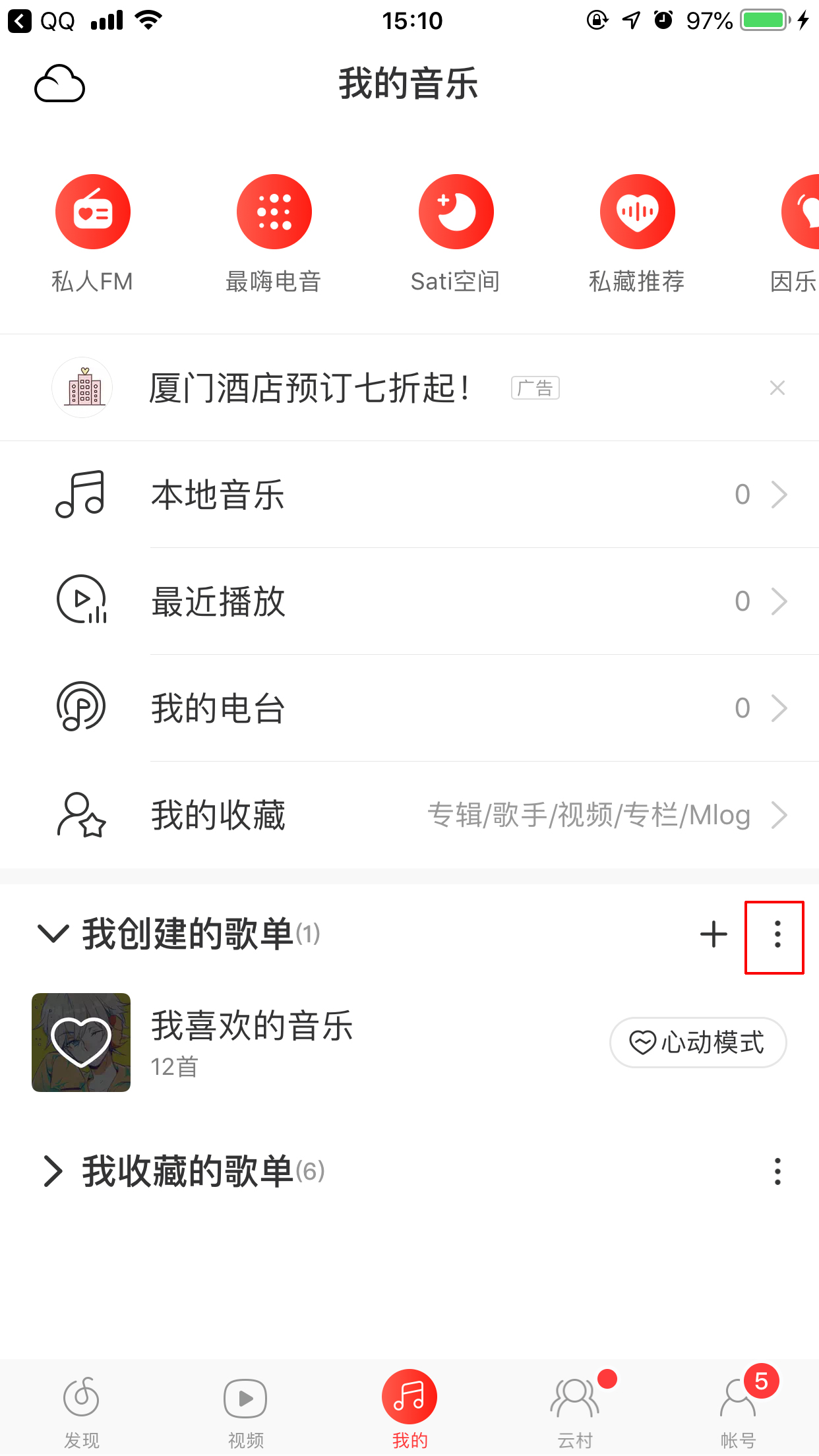
Task: Open the cloud disk icon
Action: tap(59, 83)
